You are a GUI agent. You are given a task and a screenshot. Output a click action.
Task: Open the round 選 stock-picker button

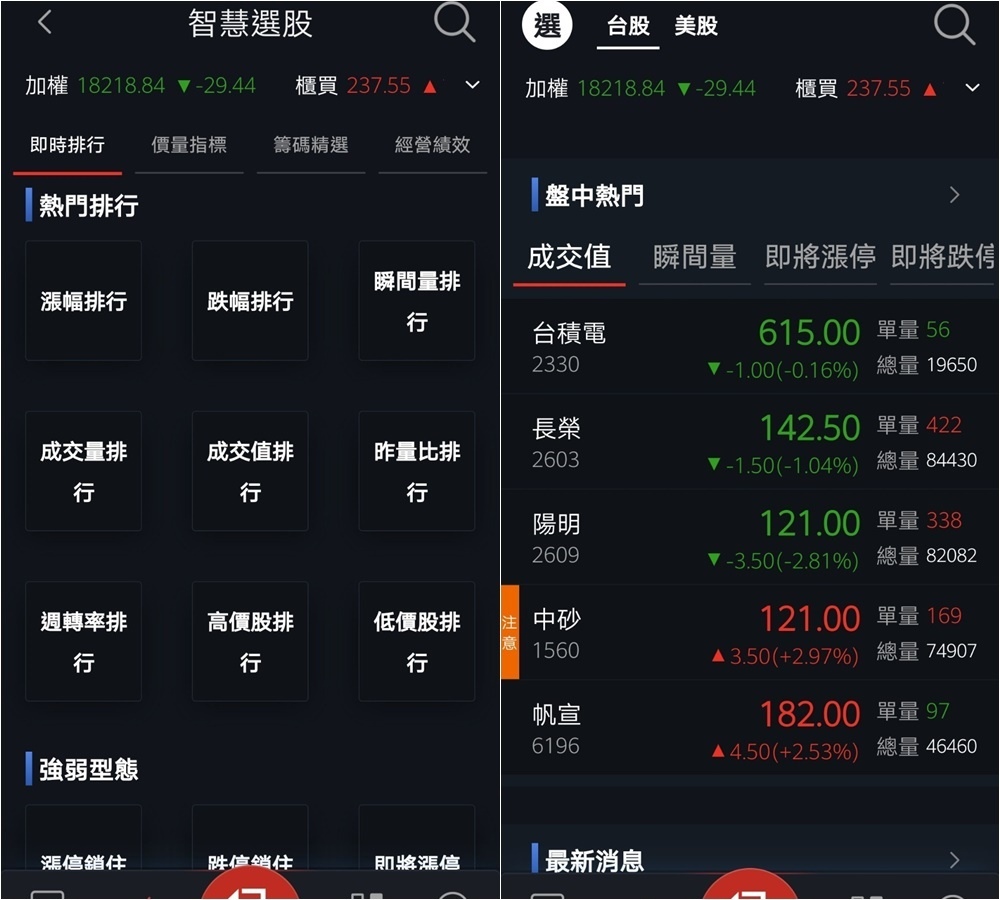coord(547,26)
